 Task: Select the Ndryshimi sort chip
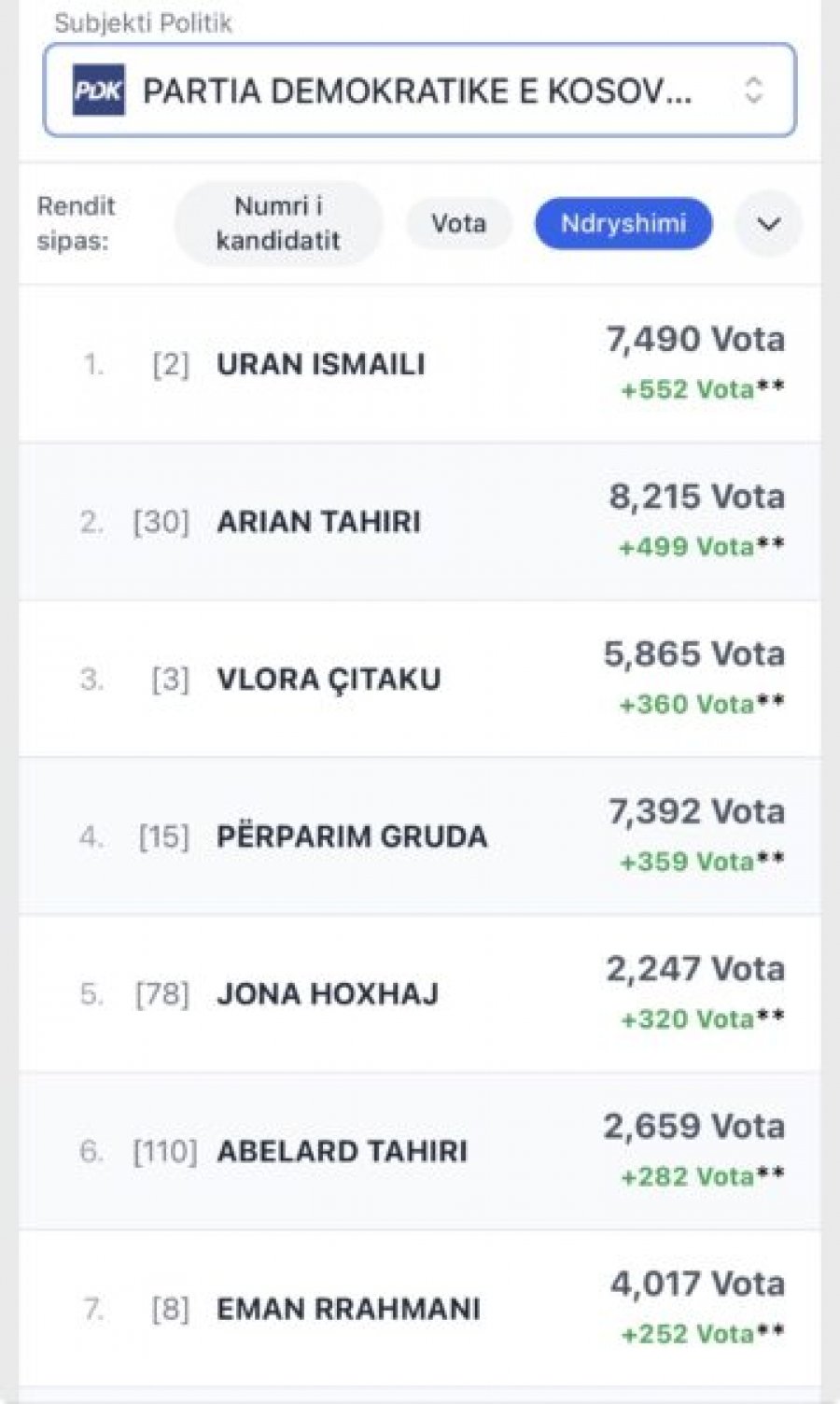point(623,223)
